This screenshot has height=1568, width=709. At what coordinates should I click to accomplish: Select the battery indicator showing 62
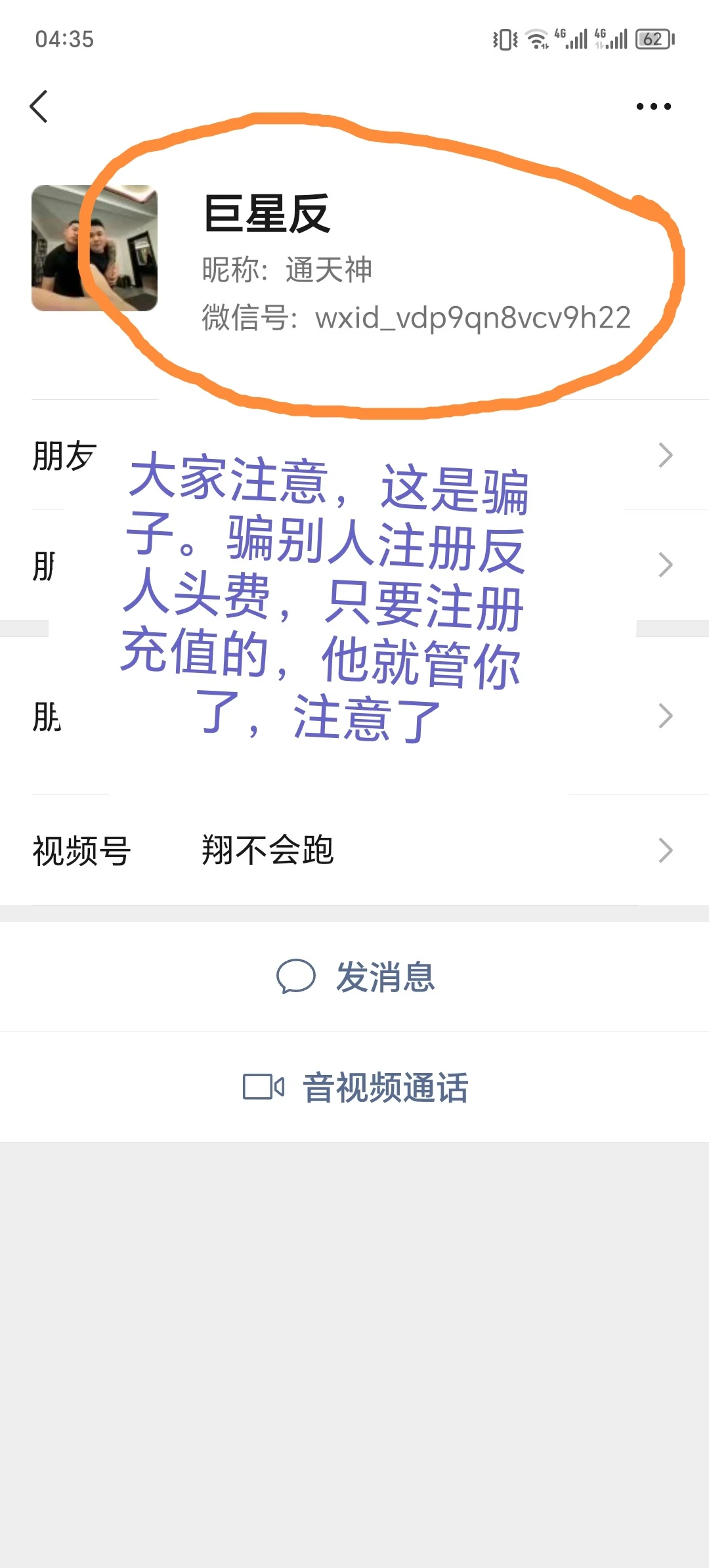655,39
